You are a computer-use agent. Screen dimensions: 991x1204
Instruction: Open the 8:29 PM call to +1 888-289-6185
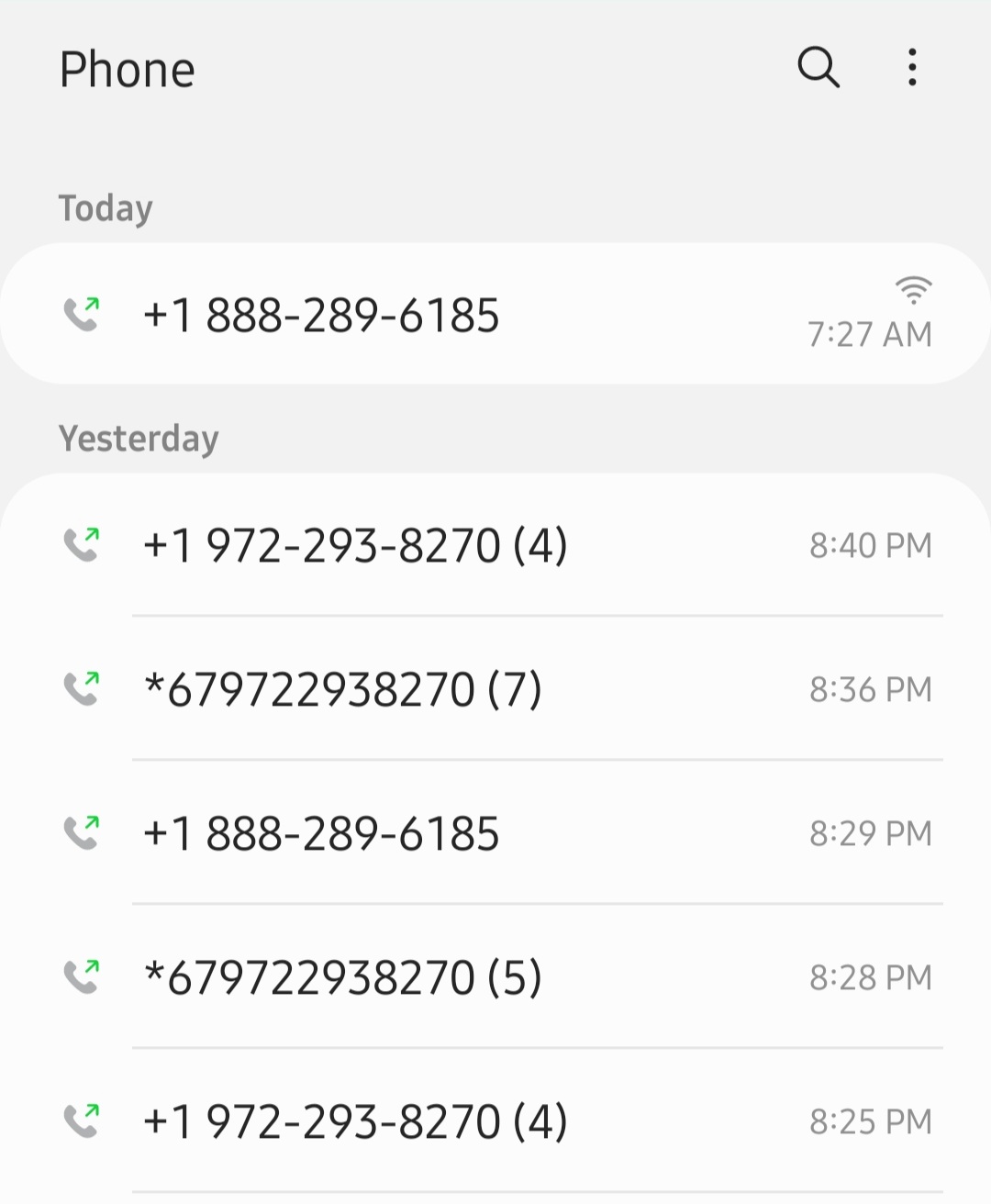pos(495,833)
